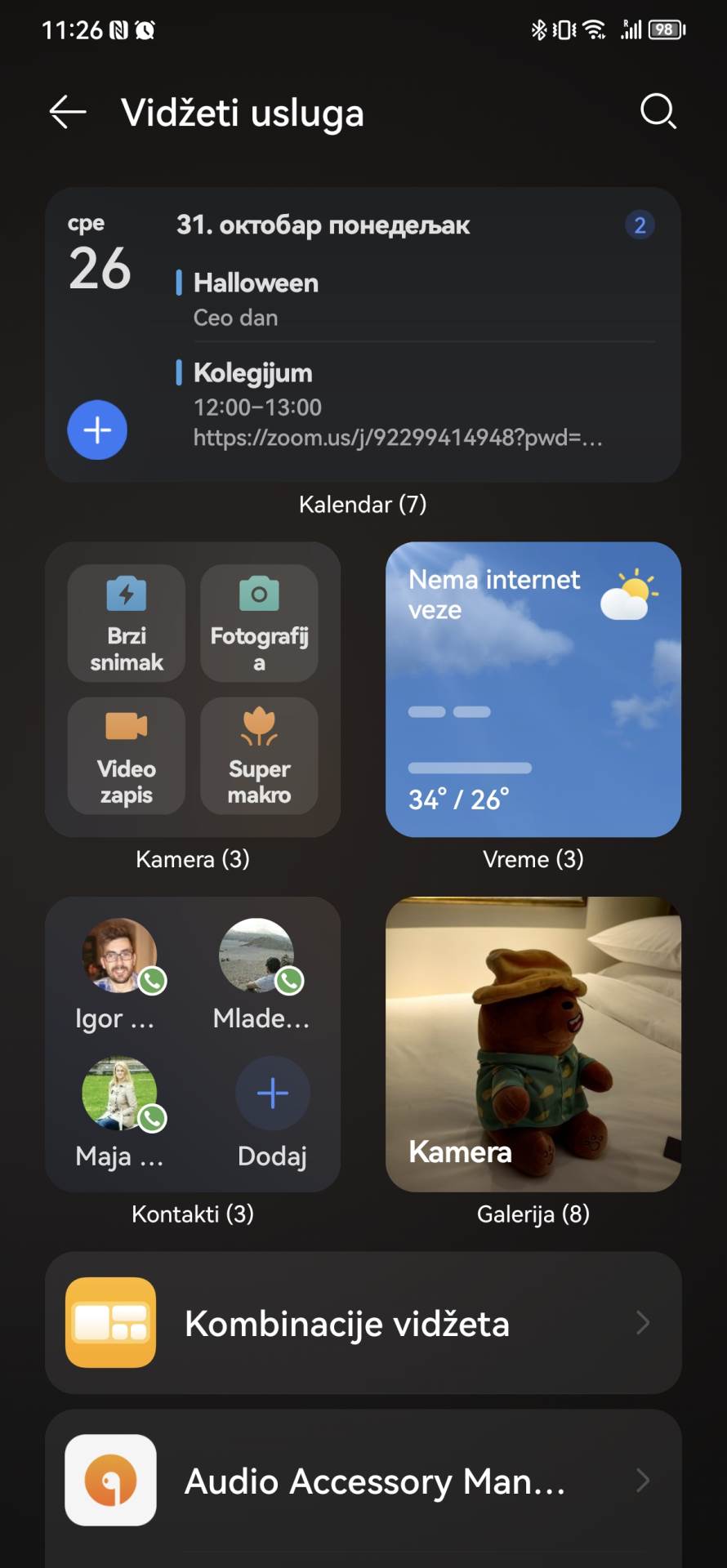Select the Video zapis shortcut
727x1568 pixels.
tap(127, 755)
